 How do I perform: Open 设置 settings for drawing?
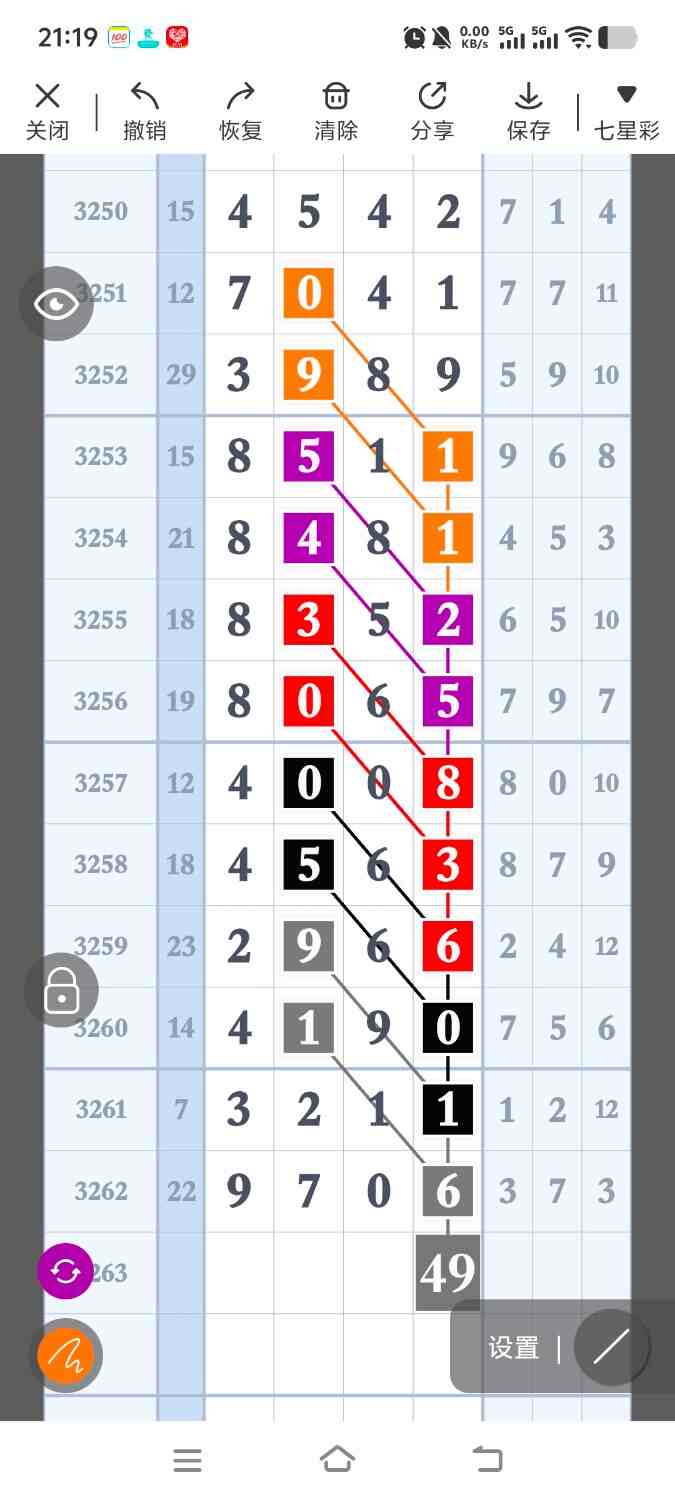[514, 1348]
